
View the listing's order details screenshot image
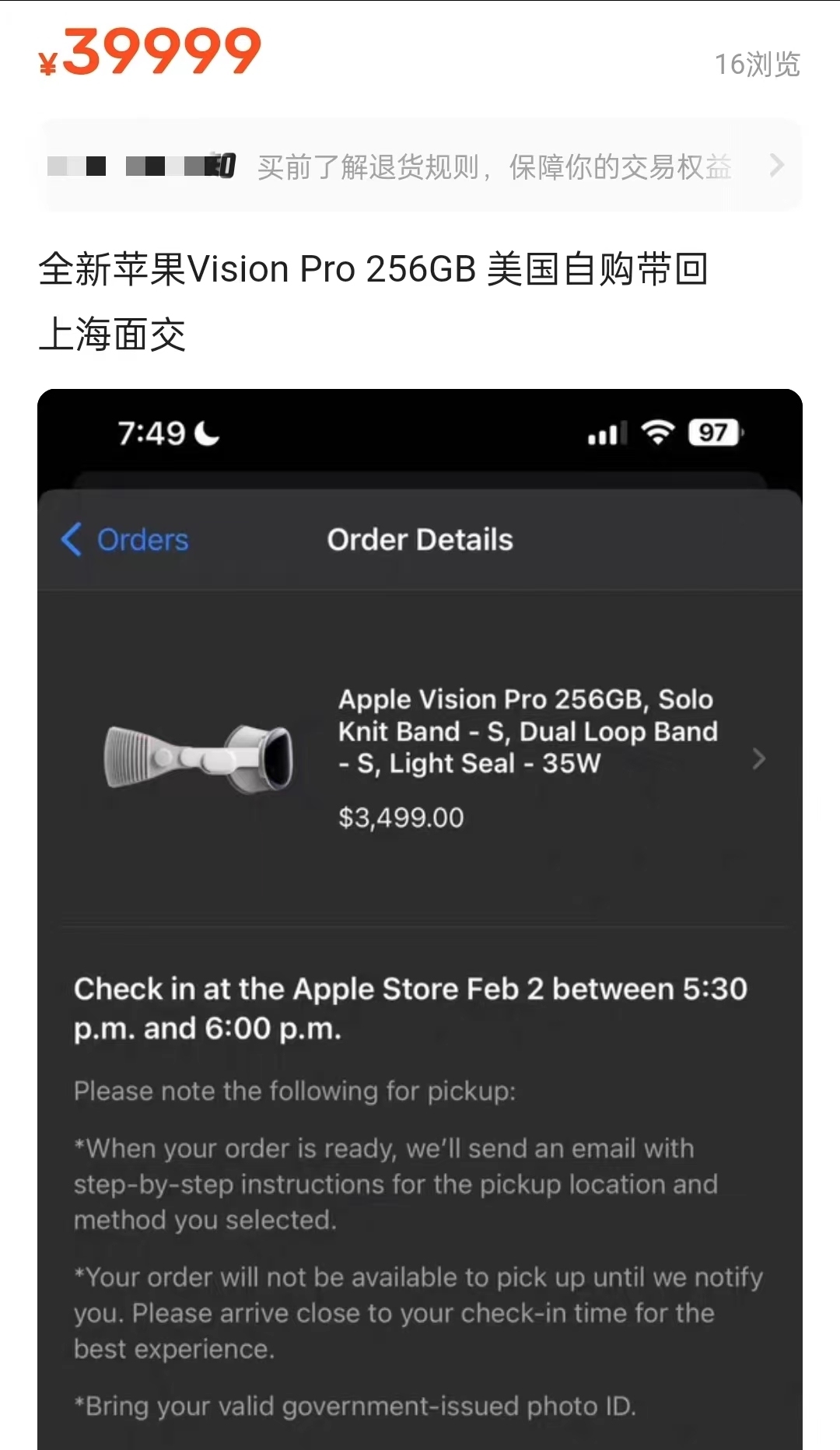tap(420, 918)
